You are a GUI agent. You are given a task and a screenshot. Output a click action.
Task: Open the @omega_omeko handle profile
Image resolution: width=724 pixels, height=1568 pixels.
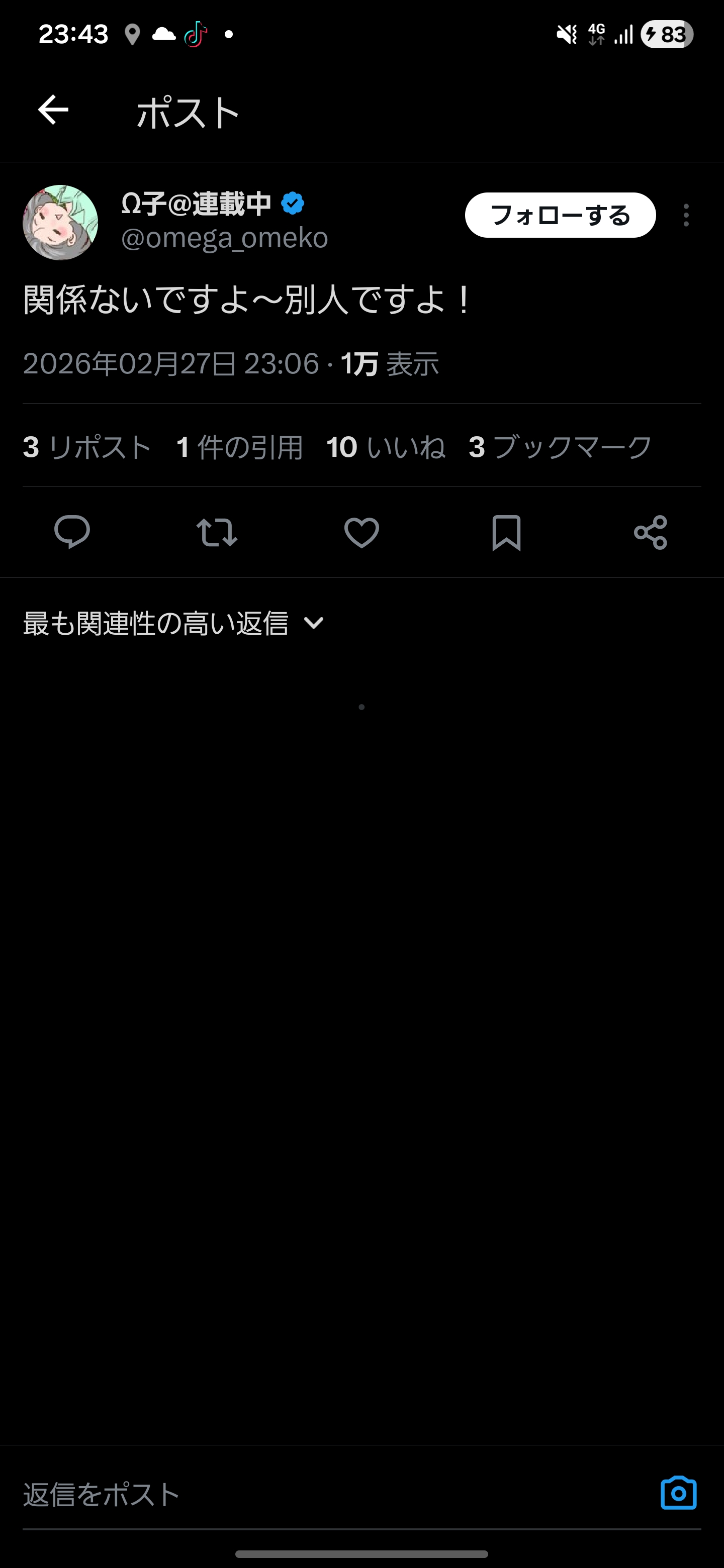coord(225,238)
